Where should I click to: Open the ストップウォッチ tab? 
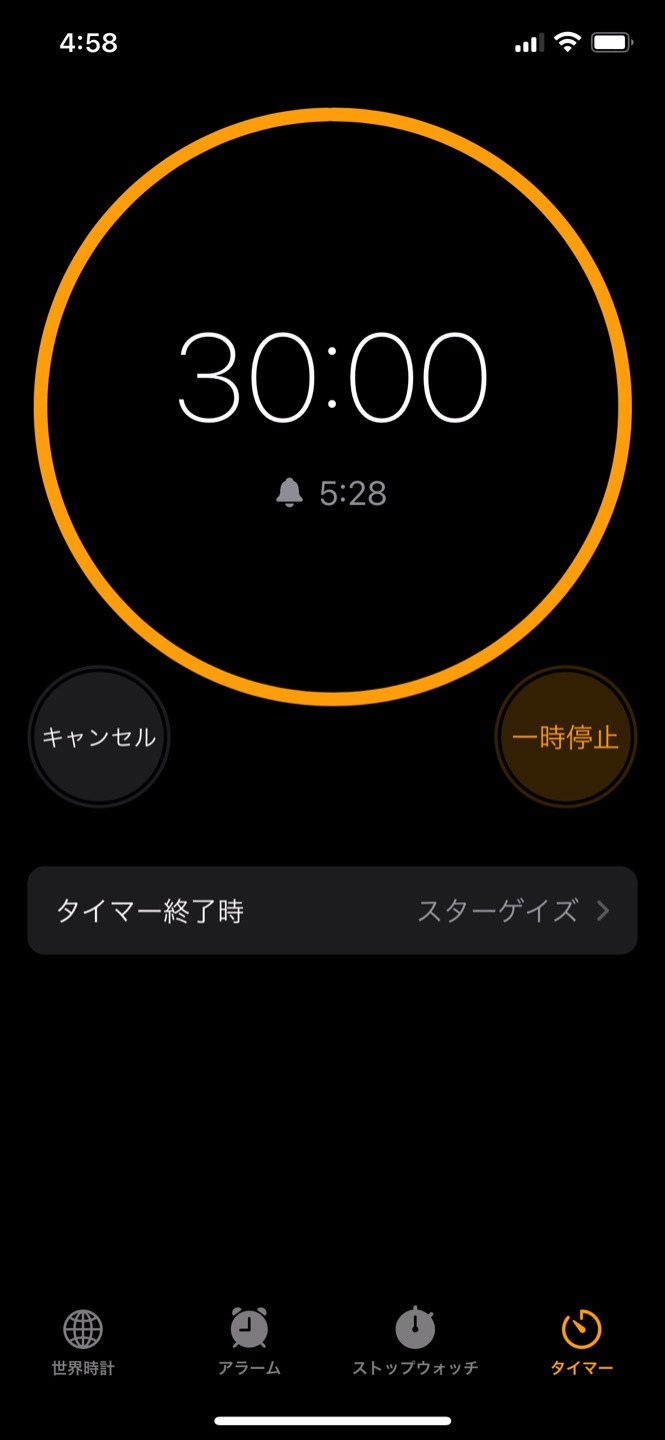click(415, 1342)
